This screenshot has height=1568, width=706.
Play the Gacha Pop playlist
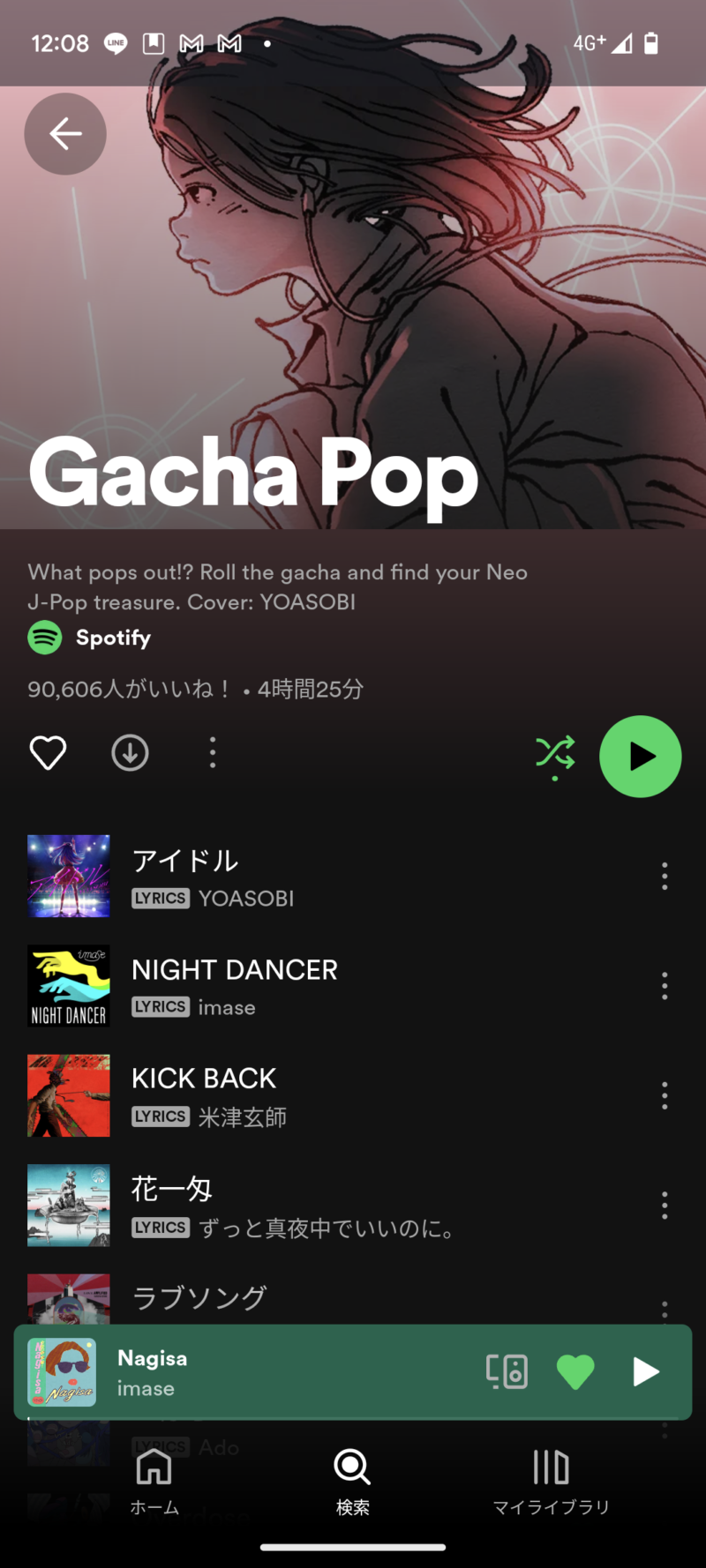pos(640,756)
